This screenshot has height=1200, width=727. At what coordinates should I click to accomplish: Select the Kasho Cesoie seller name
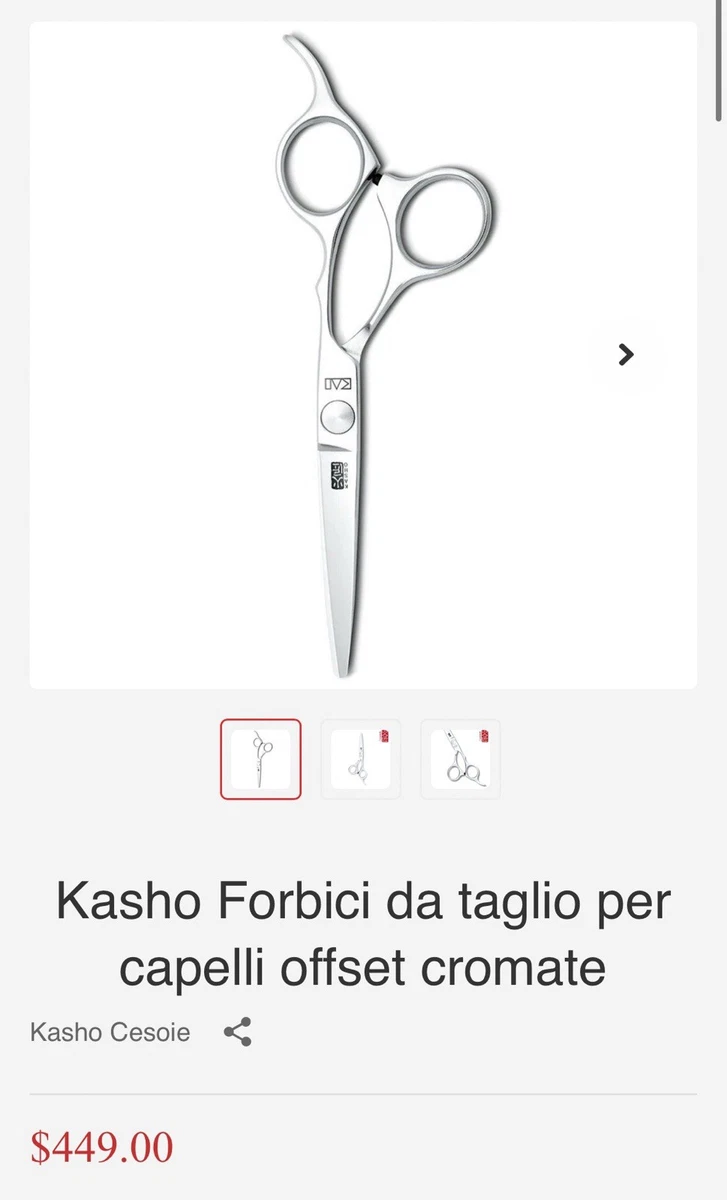click(x=110, y=1032)
